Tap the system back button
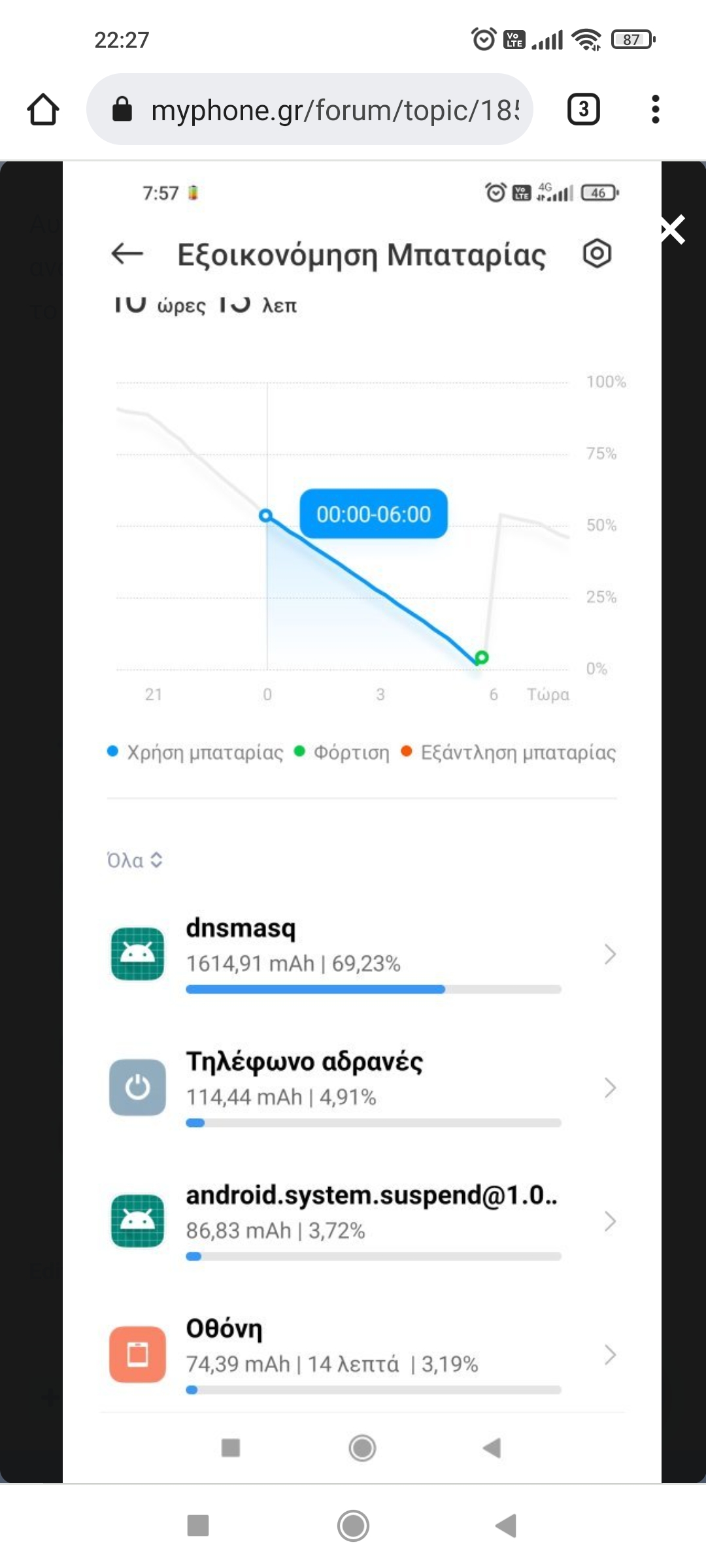Screen dimensions: 706x1568 [x=507, y=1526]
